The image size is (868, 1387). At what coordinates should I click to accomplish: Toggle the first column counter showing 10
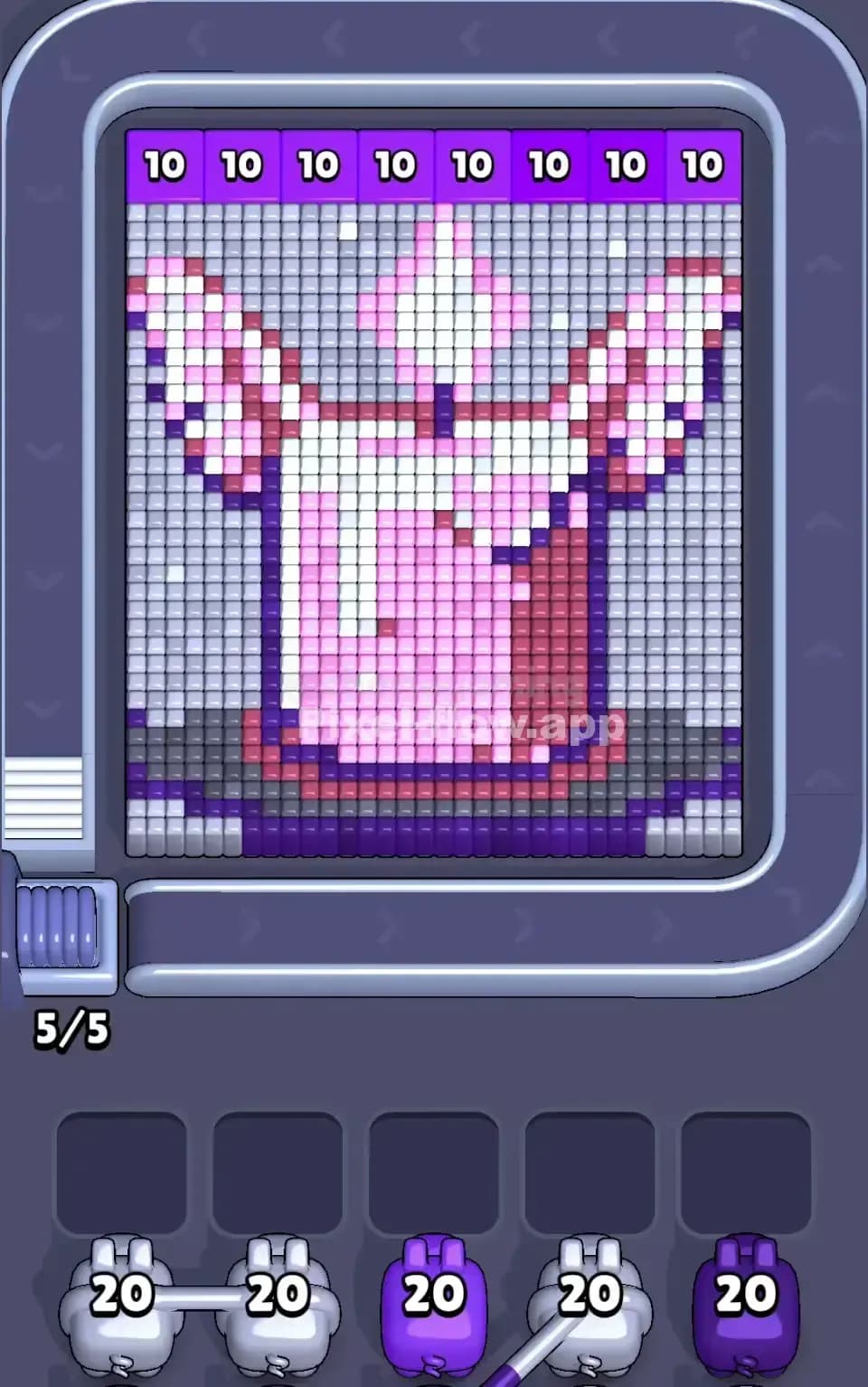click(164, 165)
